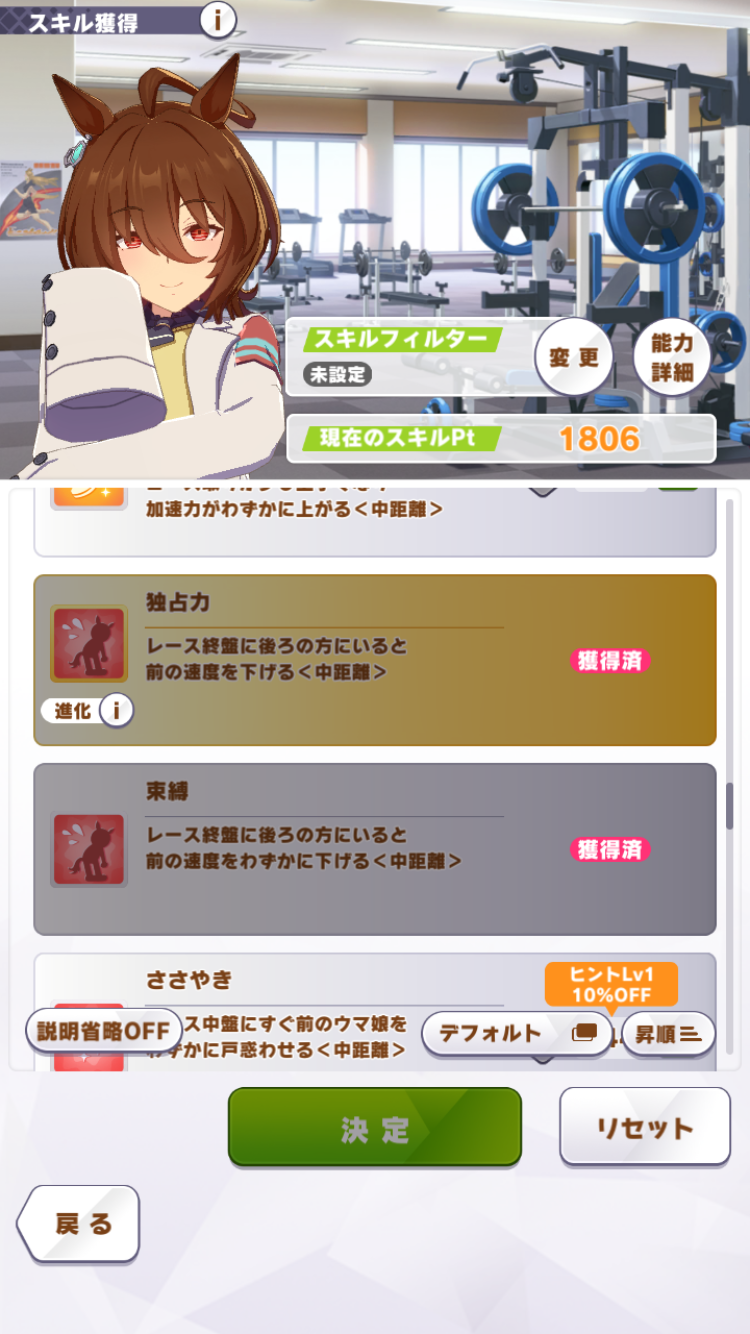The image size is (750, 1334).
Task: Select the 束縛 skill card
Action: click(x=330, y=848)
